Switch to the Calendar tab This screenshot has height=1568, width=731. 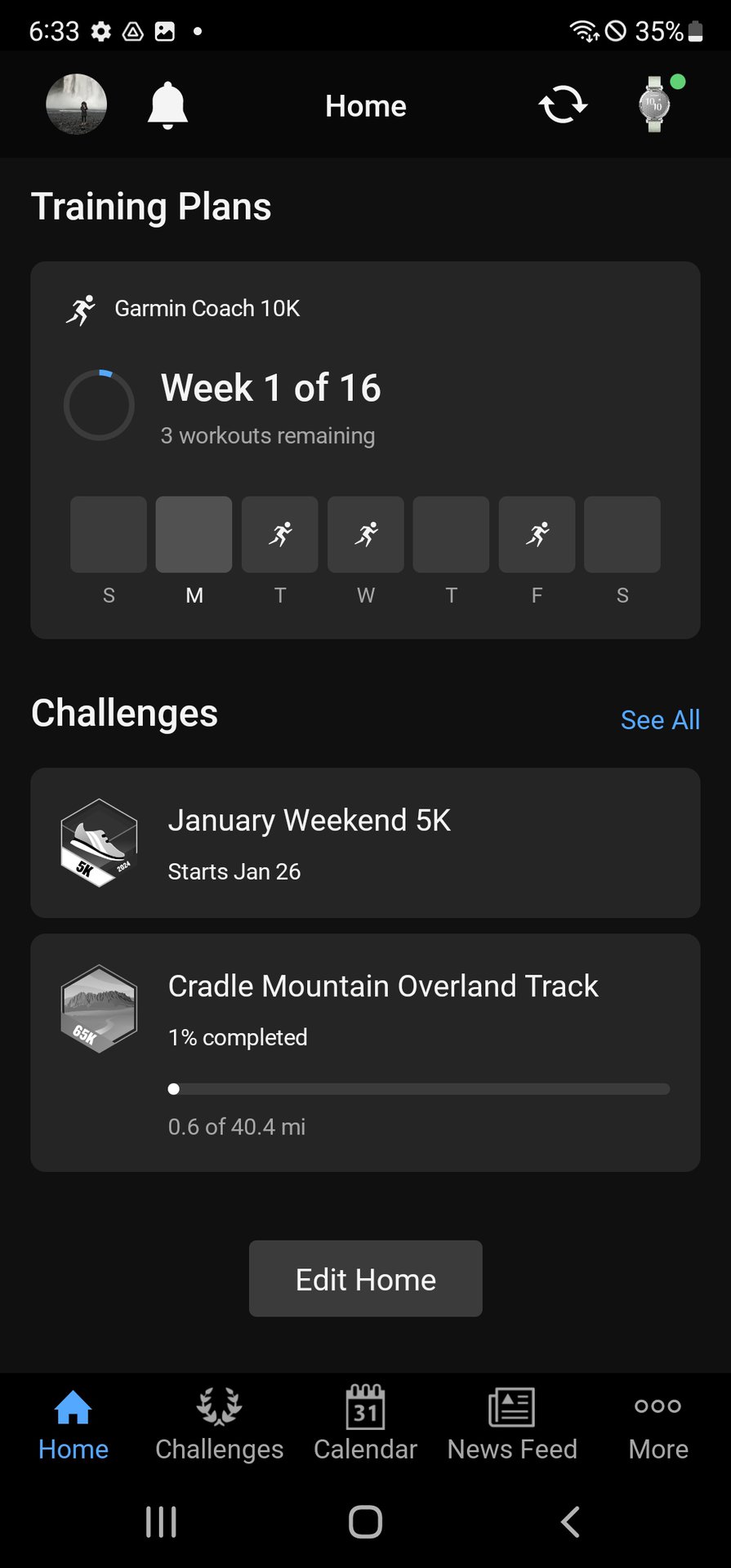tap(365, 1425)
